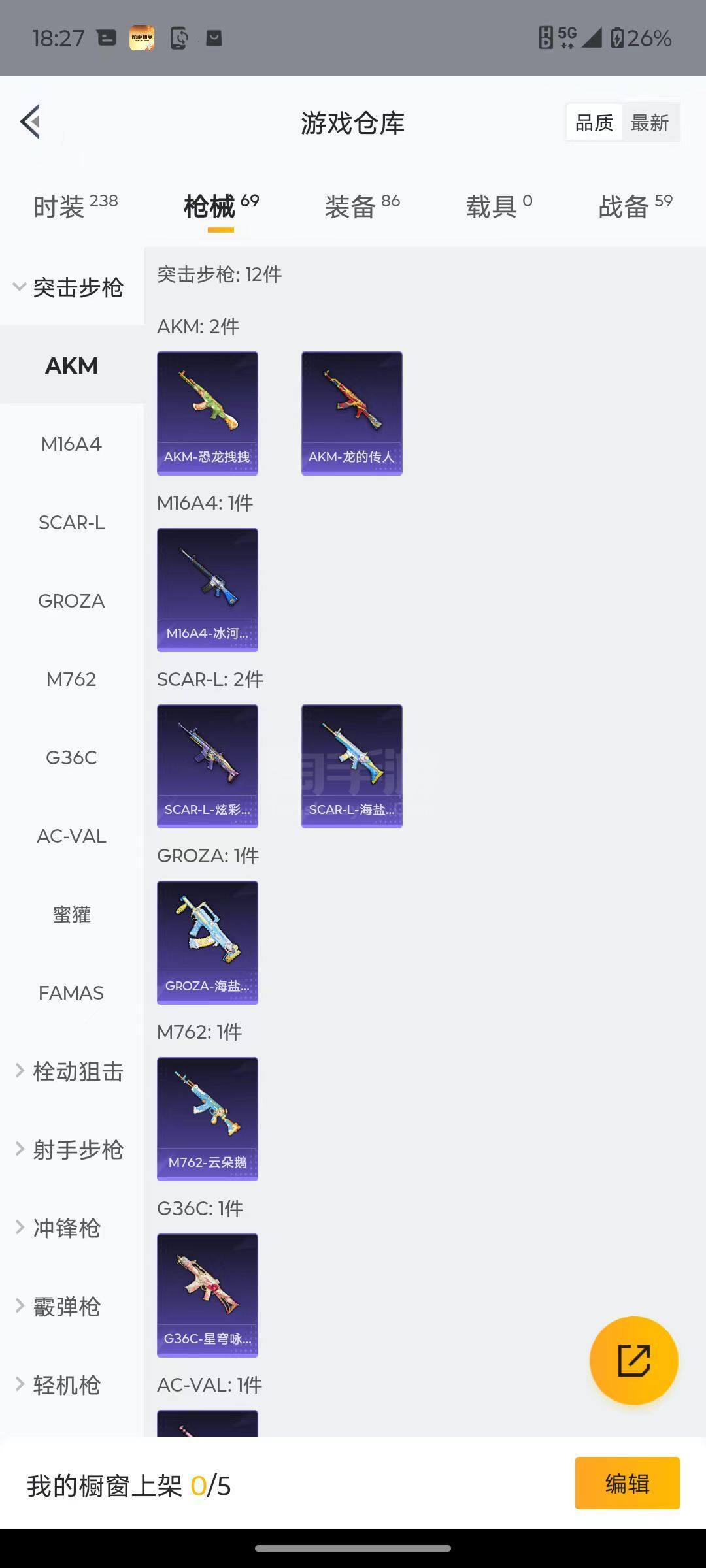Select 蜜獾 in the sidebar
The image size is (706, 1568).
point(71,915)
